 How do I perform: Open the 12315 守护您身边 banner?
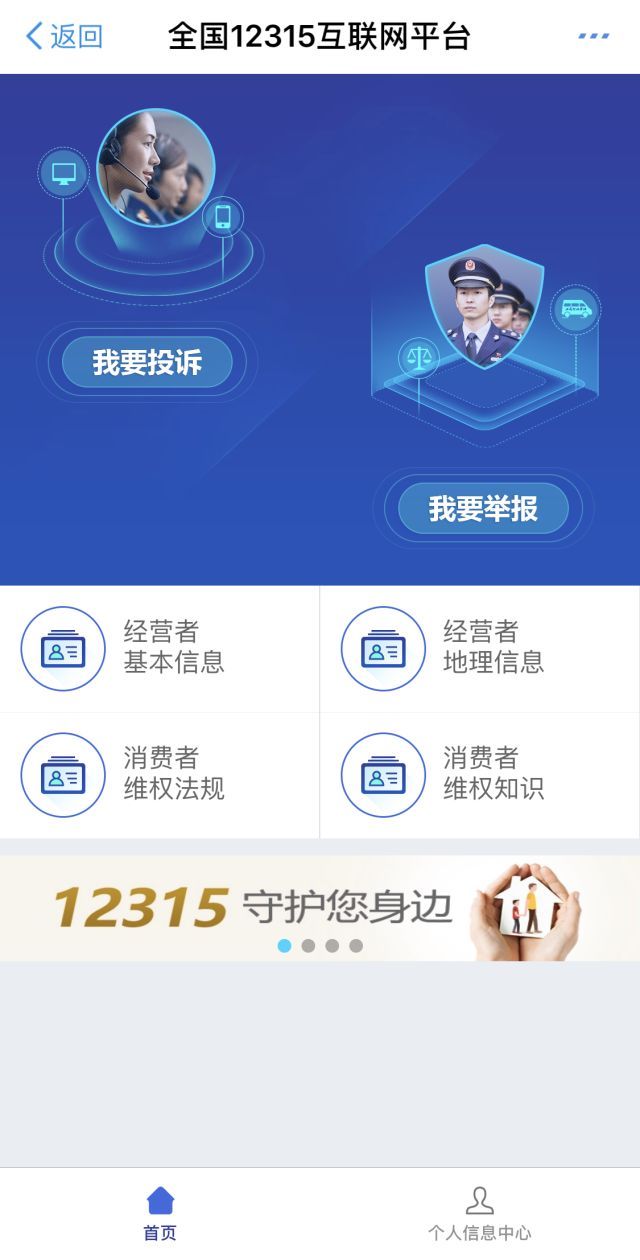pos(320,908)
